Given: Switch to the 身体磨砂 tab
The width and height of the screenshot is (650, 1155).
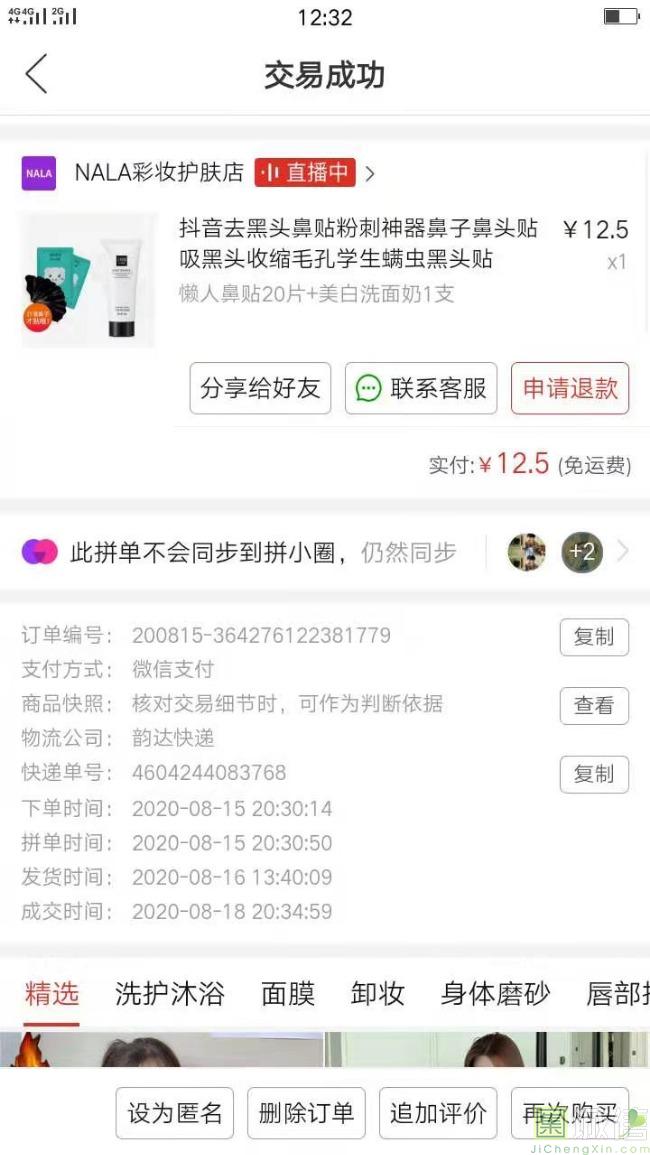Looking at the screenshot, I should click(x=495, y=993).
